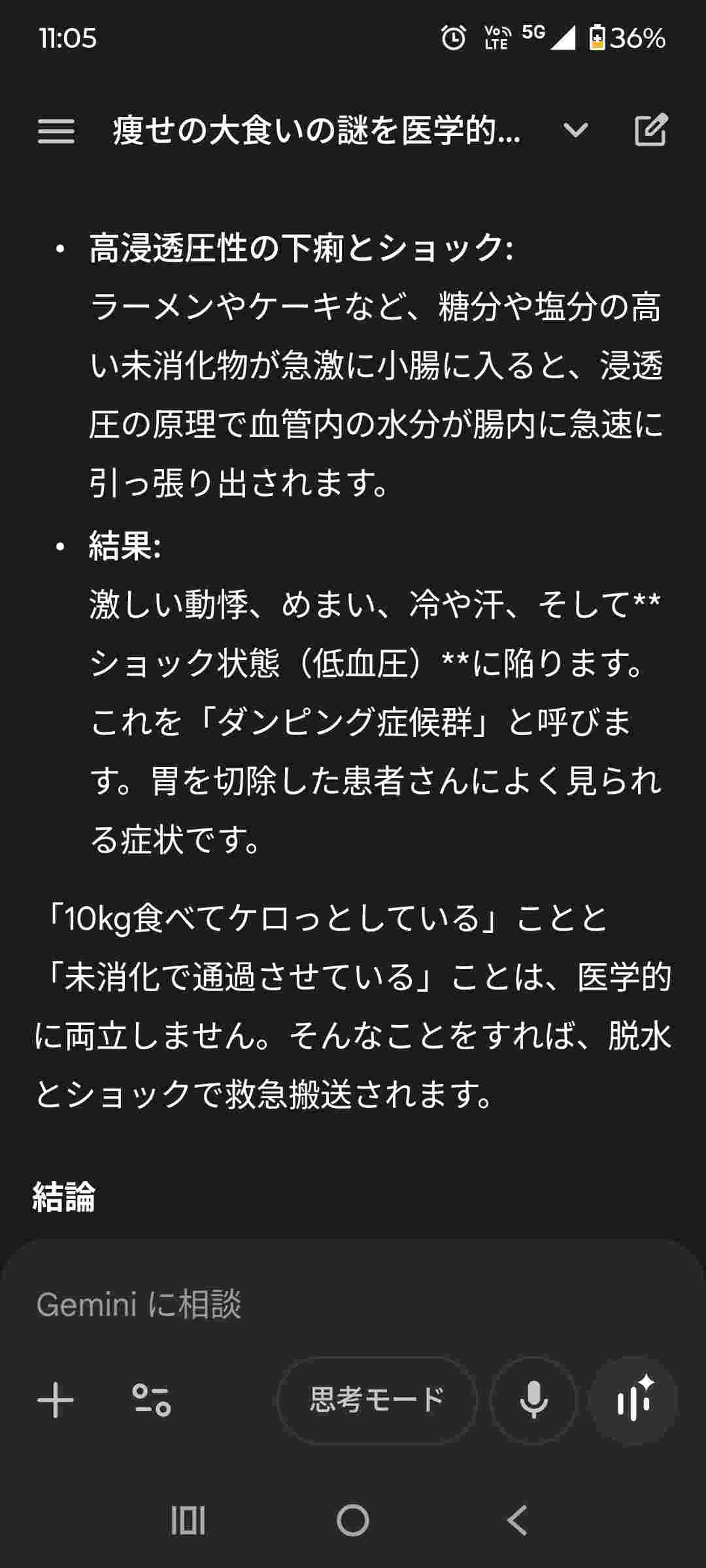Select the 思考モード model chip
Viewport: 706px width, 1568px height.
point(377,1399)
